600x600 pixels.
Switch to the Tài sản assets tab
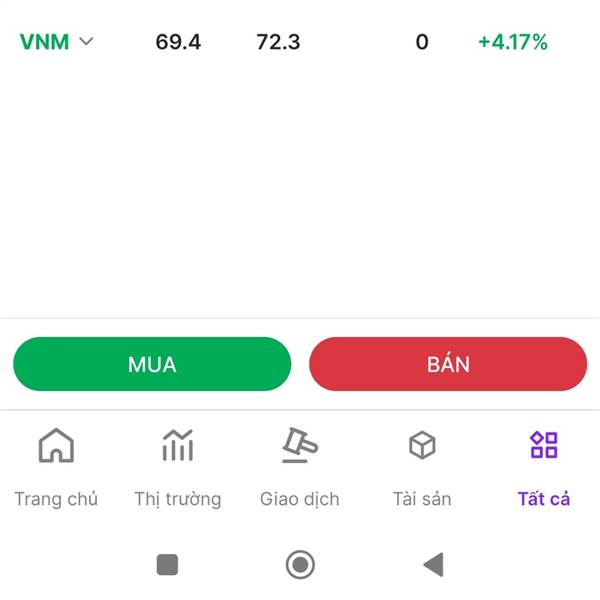[x=422, y=467]
